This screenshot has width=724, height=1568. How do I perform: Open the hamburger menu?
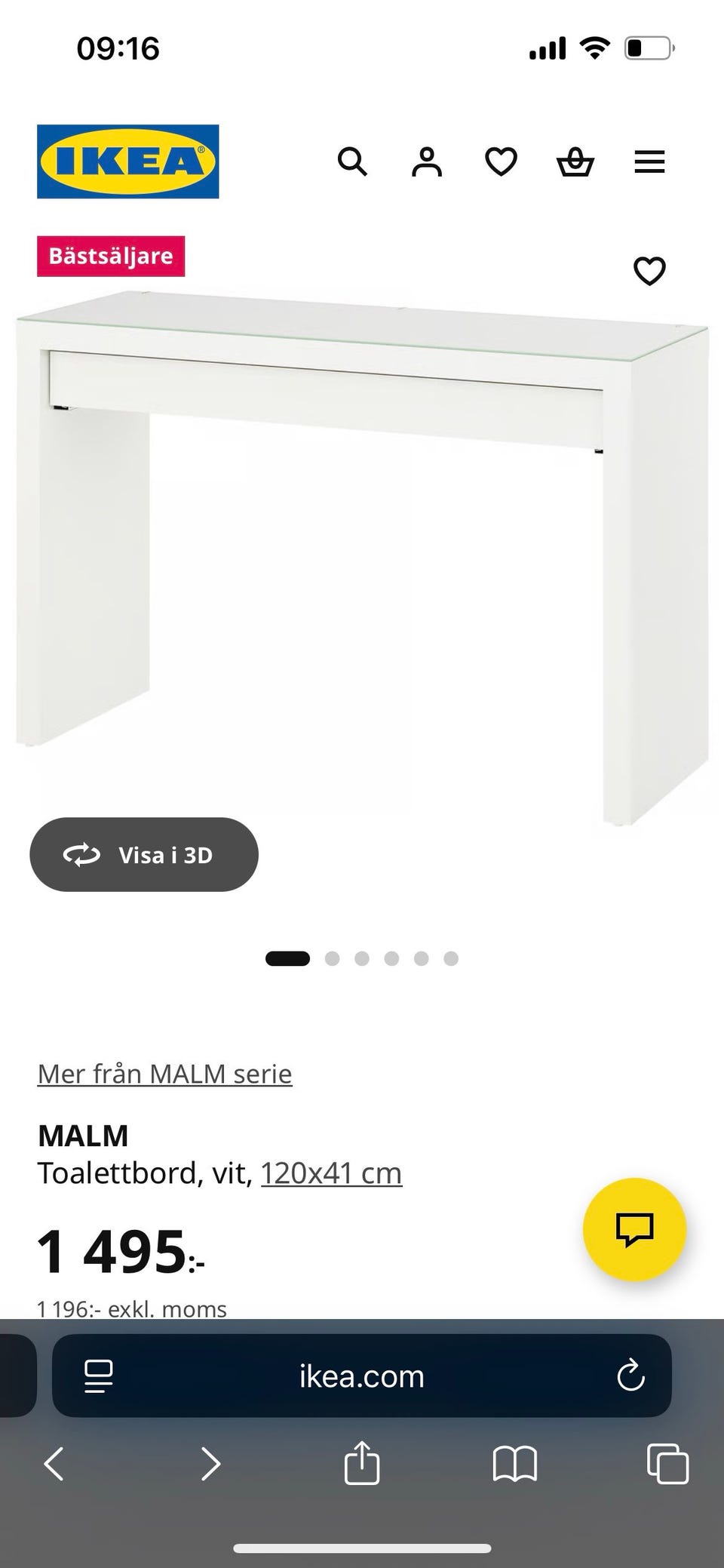click(649, 161)
